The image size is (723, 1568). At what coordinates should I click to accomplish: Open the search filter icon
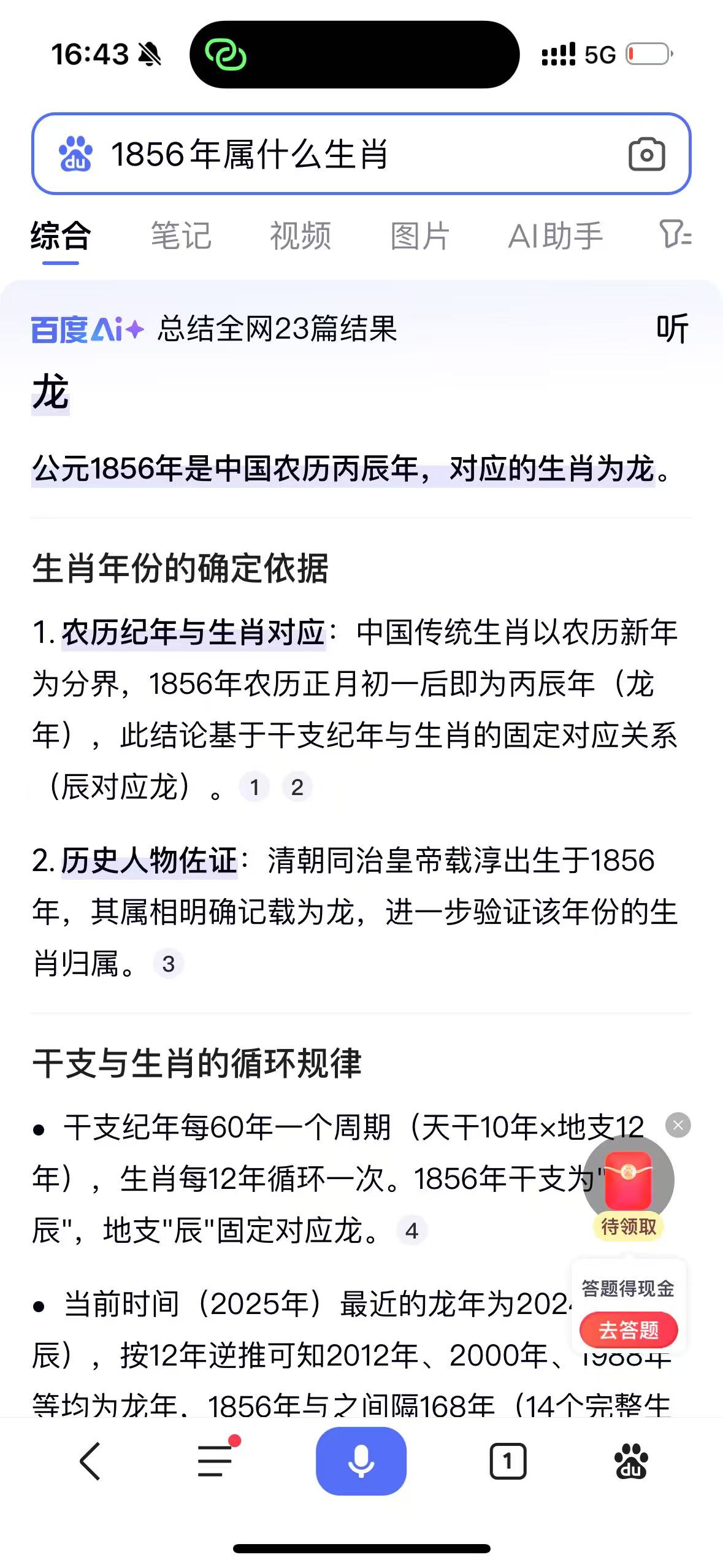point(675,234)
